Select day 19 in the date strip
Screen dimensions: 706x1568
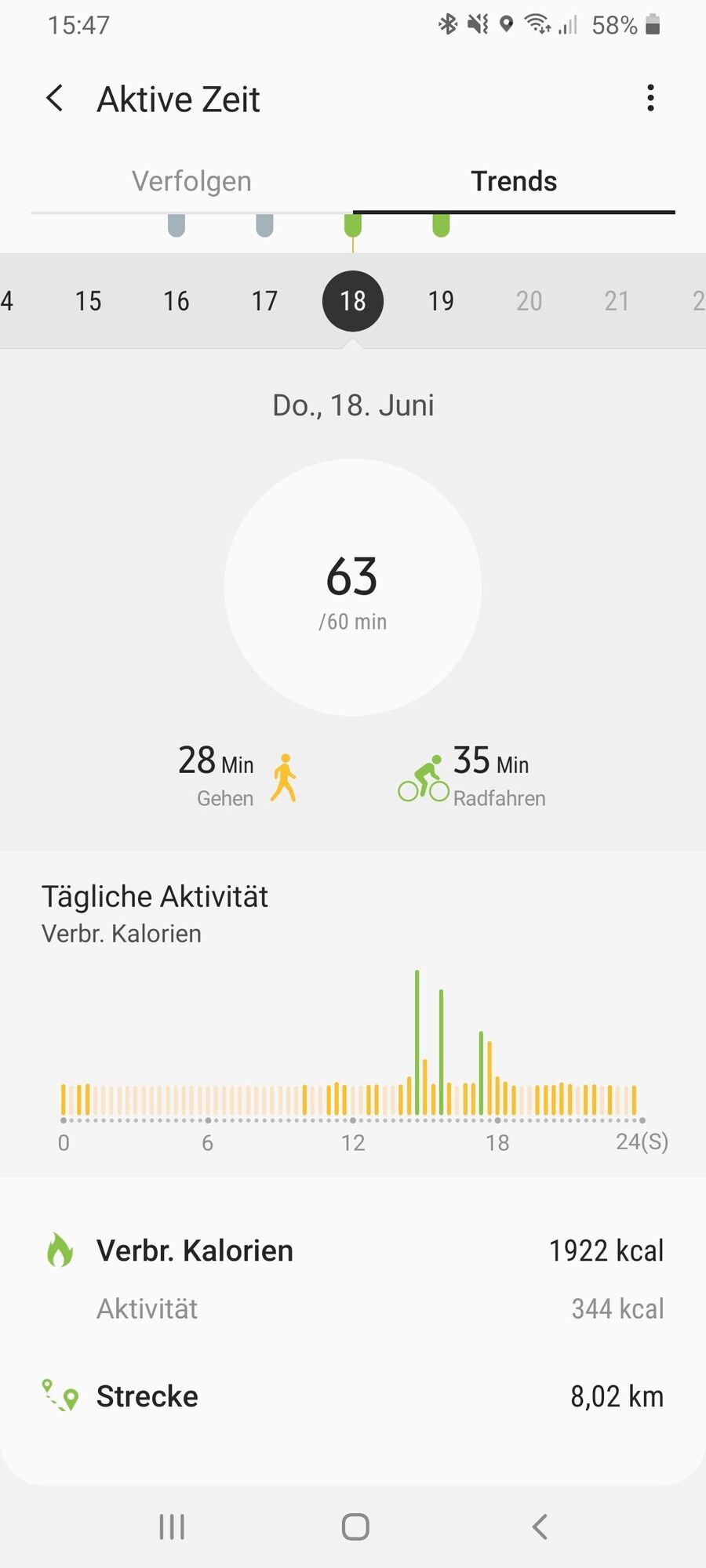click(441, 301)
